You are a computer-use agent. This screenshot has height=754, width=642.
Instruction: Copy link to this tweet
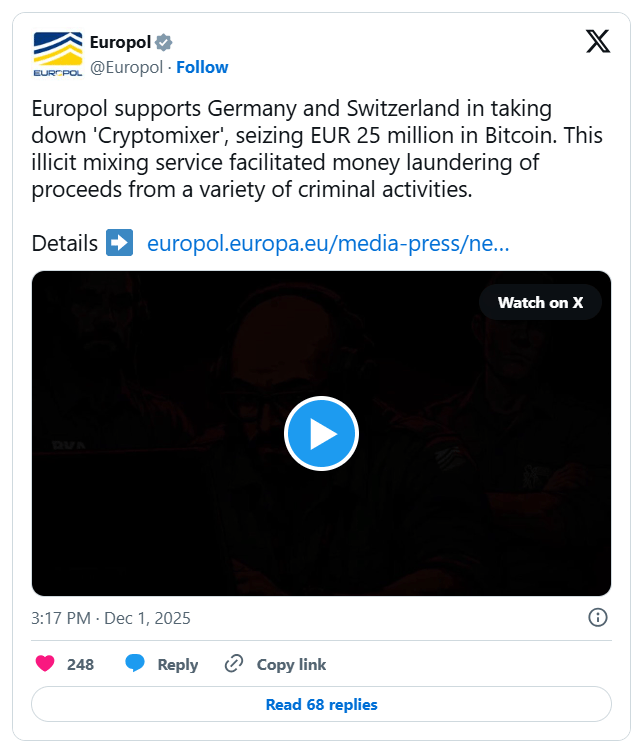click(276, 664)
